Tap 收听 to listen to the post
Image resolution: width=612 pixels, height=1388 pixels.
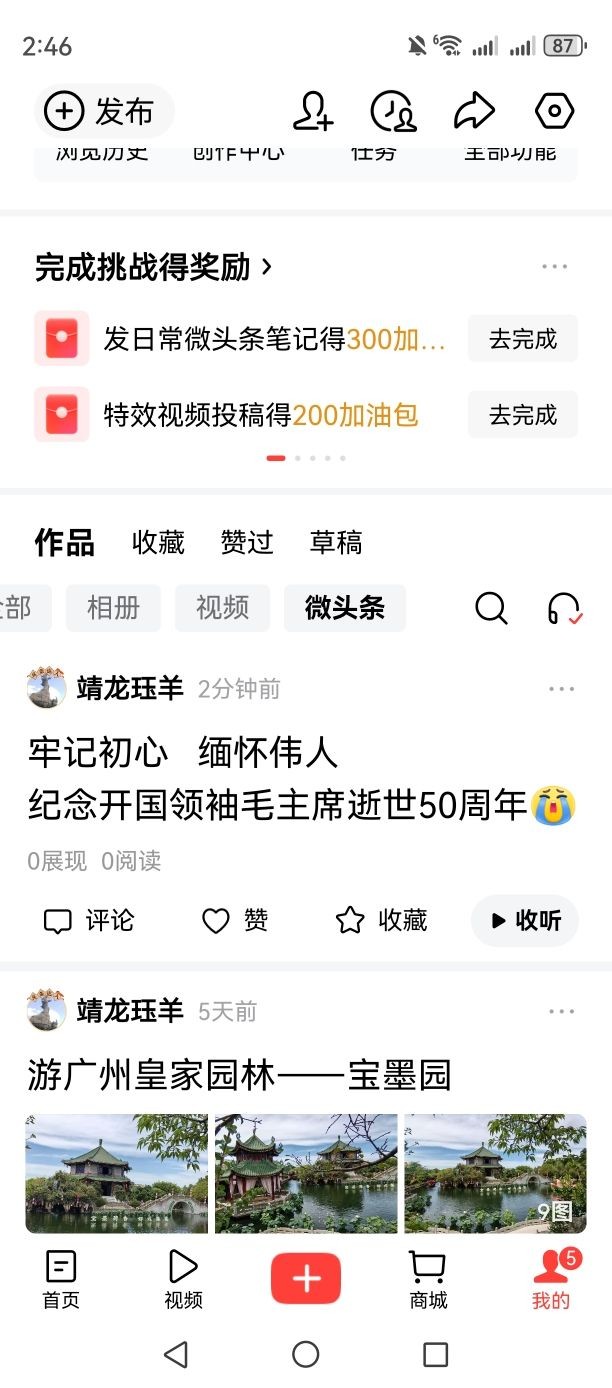pyautogui.click(x=525, y=921)
